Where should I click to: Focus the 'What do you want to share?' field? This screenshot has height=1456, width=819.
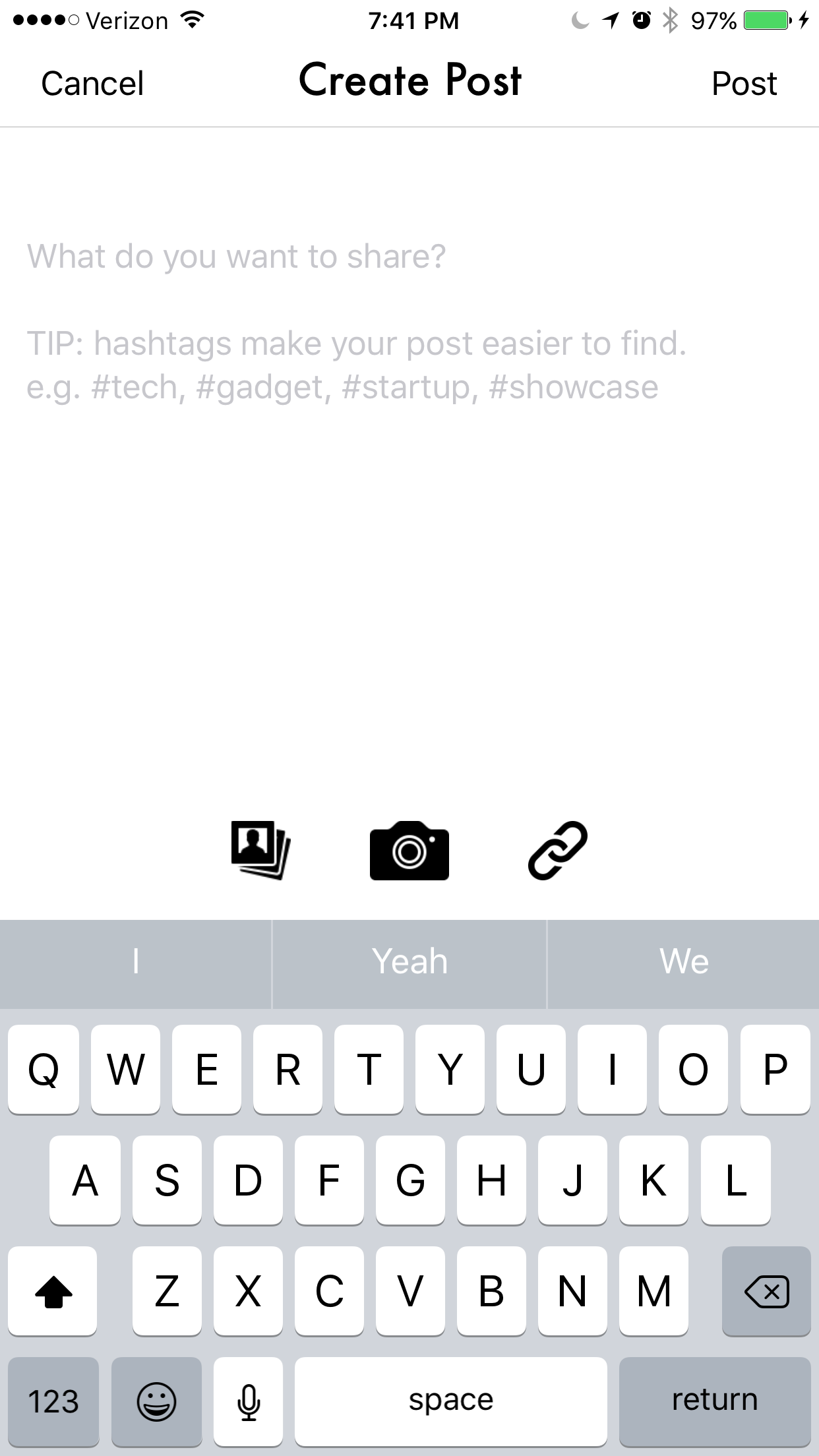click(409, 462)
